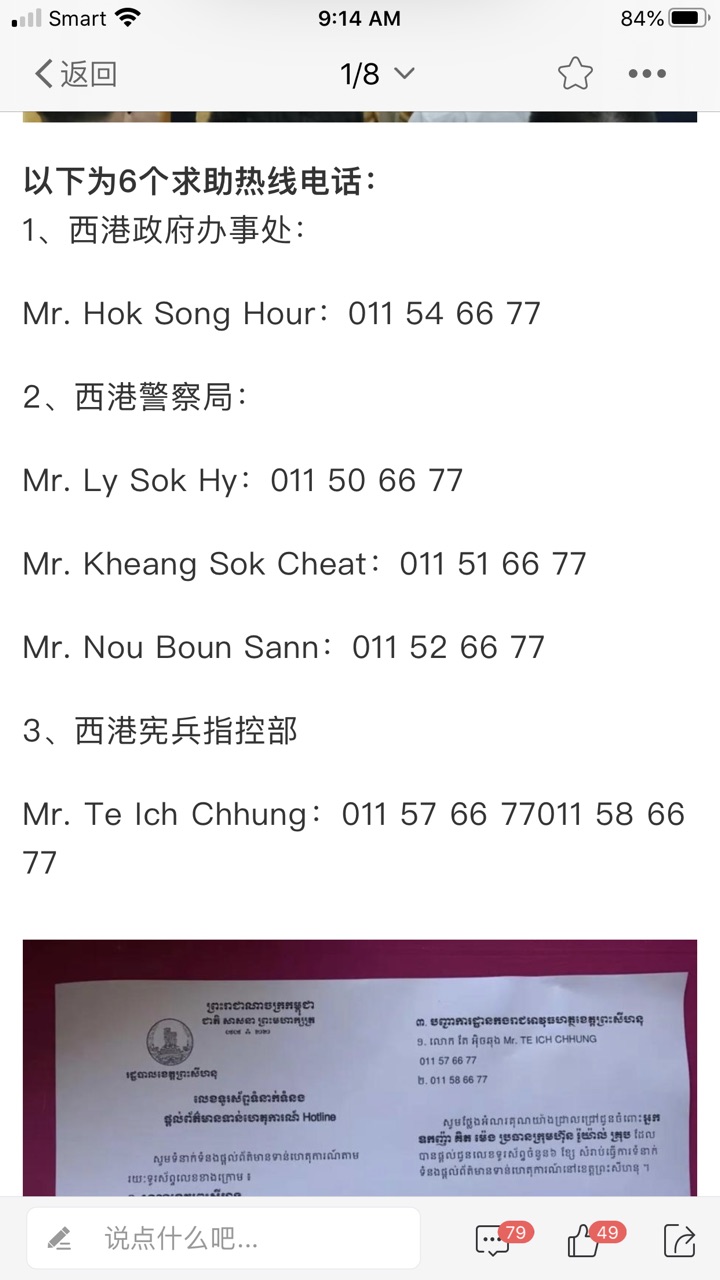Viewport: 720px width, 1280px height.
Task: Like the post with thumbs-up
Action: (x=585, y=1240)
